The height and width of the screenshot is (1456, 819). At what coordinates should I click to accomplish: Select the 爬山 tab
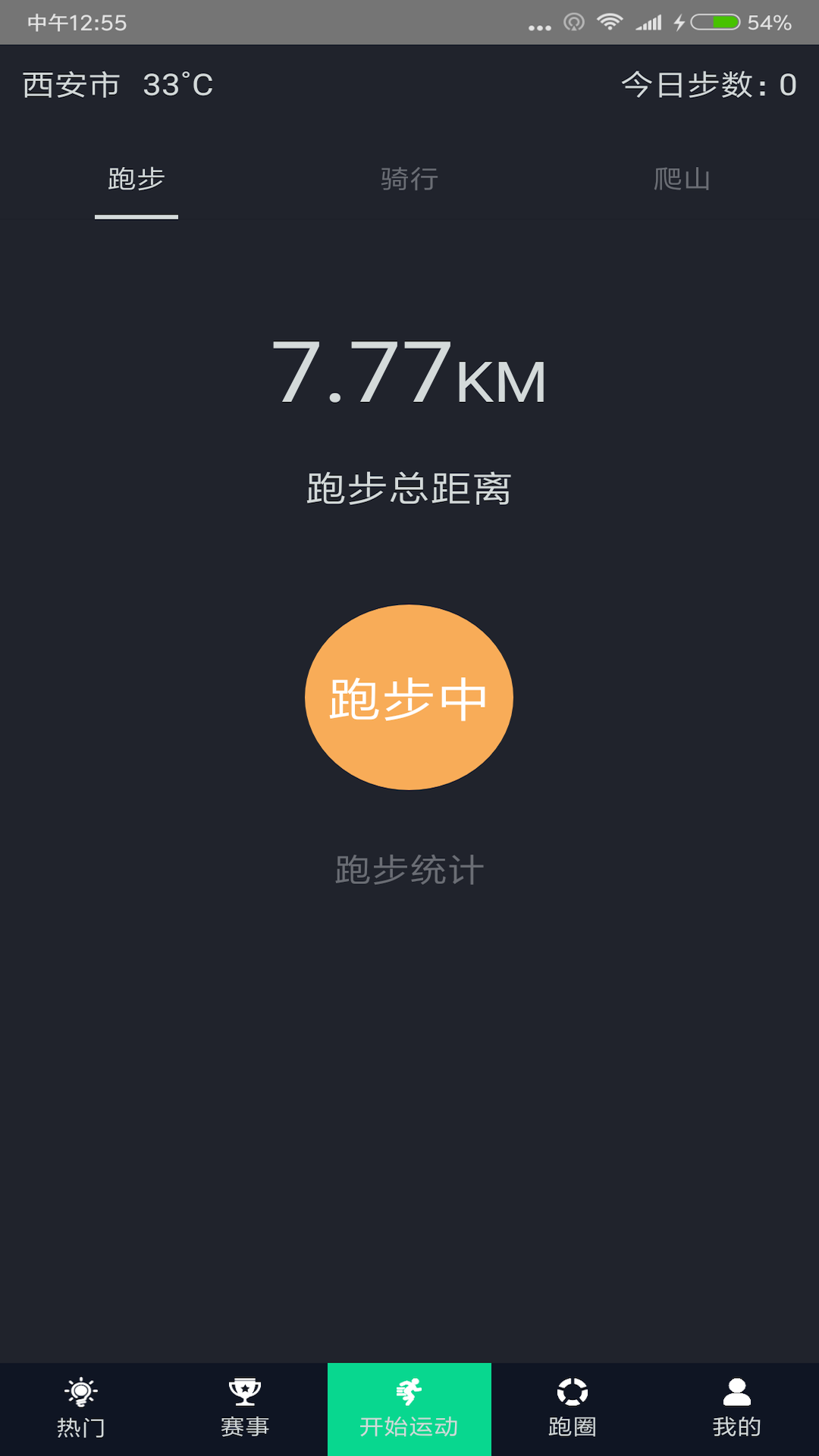click(x=682, y=180)
